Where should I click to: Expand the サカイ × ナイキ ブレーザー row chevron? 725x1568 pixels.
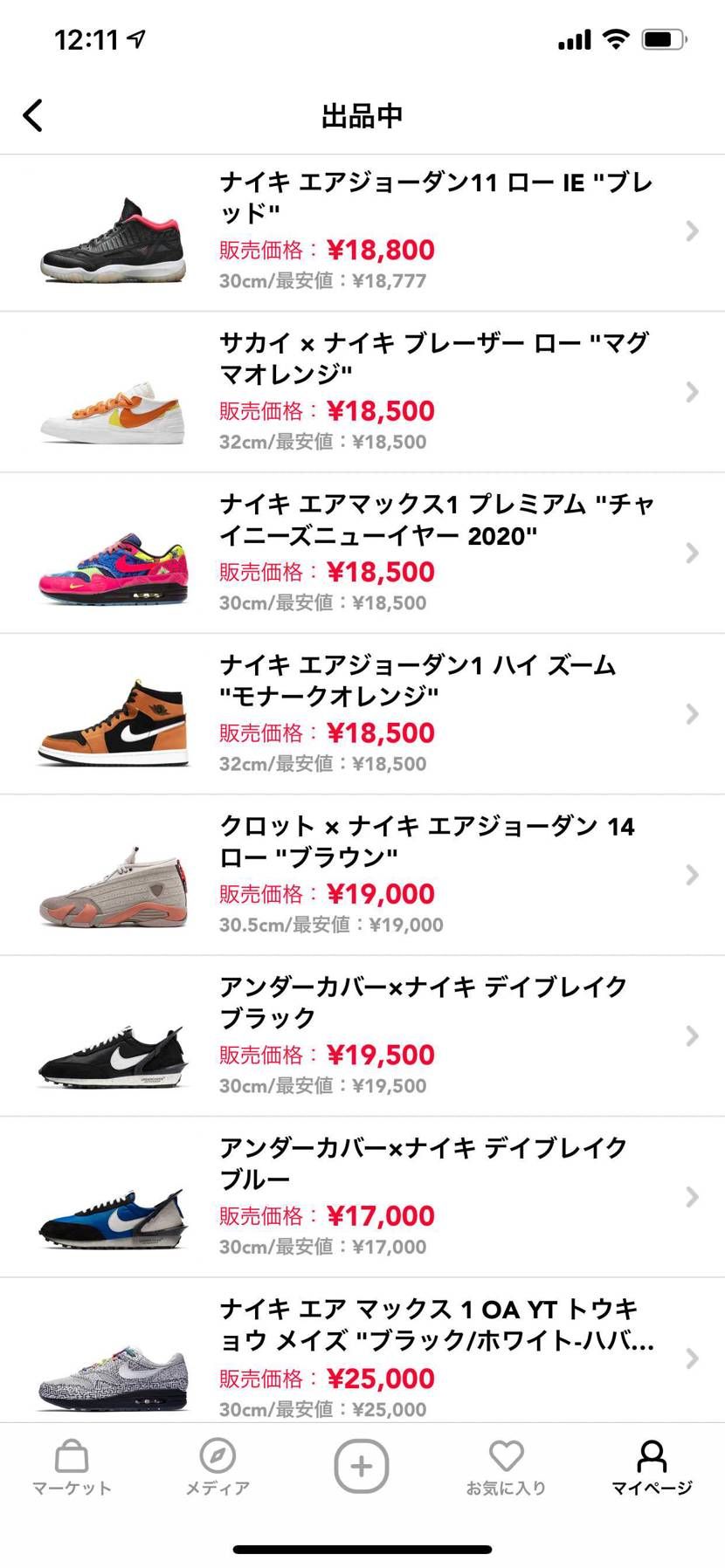coord(691,391)
